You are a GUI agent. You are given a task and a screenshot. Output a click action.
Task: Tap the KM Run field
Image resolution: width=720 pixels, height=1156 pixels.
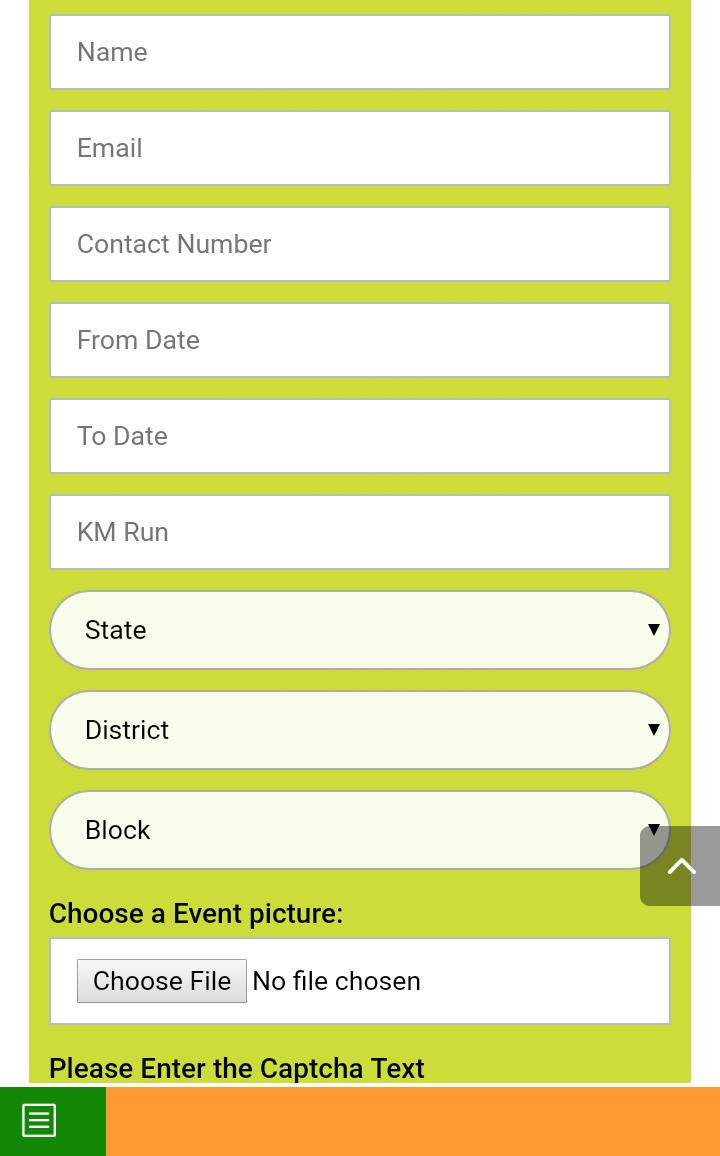click(x=360, y=532)
